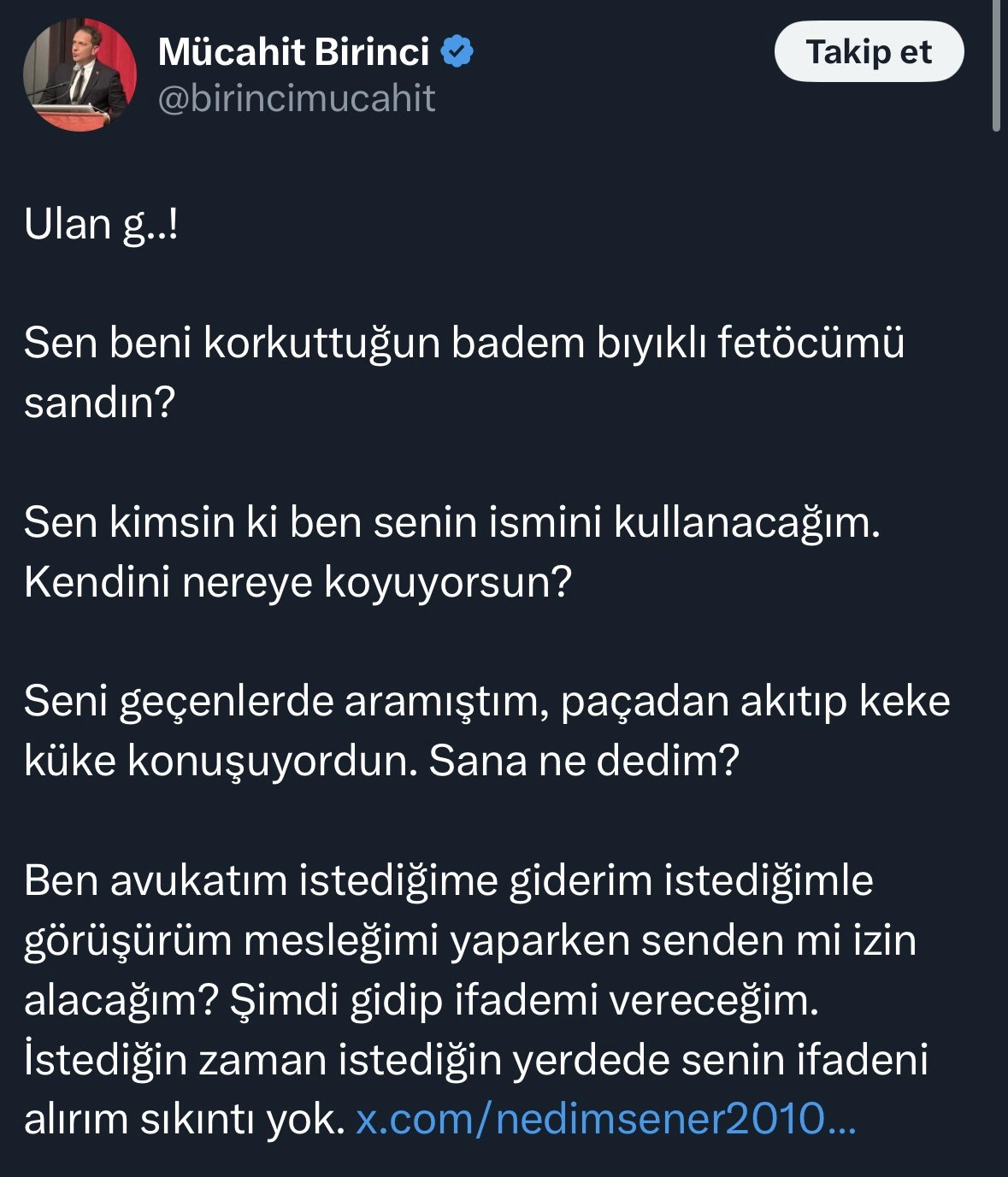Image resolution: width=1008 pixels, height=1177 pixels.
Task: Open the @birincimucahit profile name
Action: tap(297, 98)
